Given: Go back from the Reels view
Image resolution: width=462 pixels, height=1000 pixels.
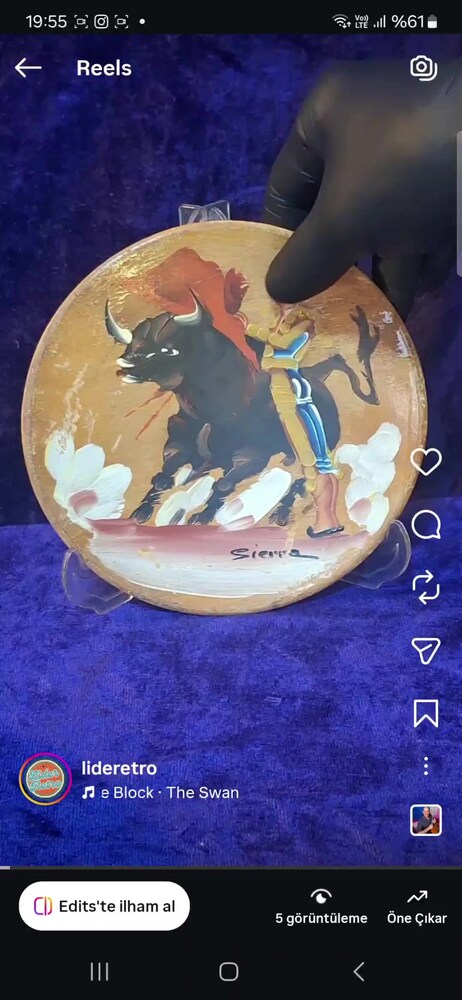Looking at the screenshot, I should pyautogui.click(x=28, y=68).
